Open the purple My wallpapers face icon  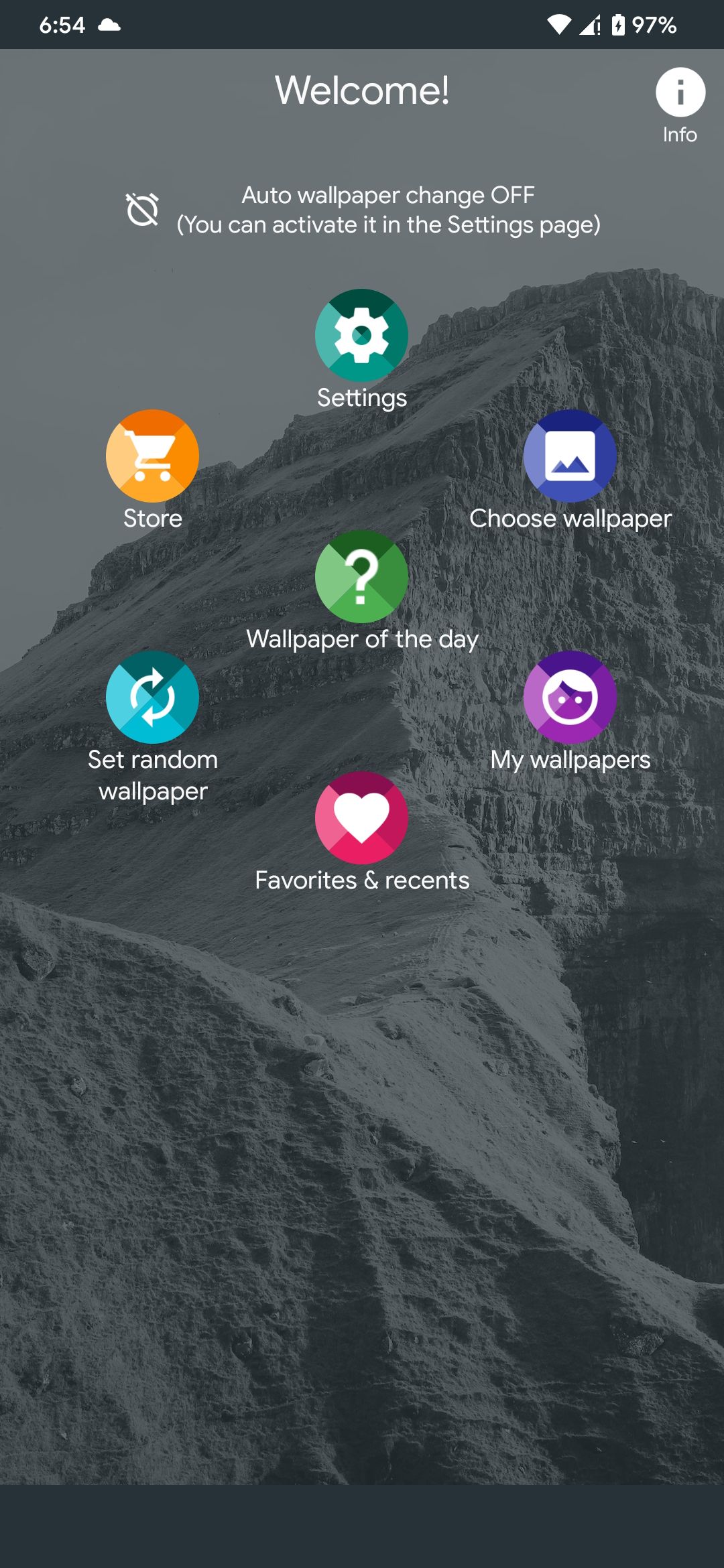pyautogui.click(x=570, y=698)
